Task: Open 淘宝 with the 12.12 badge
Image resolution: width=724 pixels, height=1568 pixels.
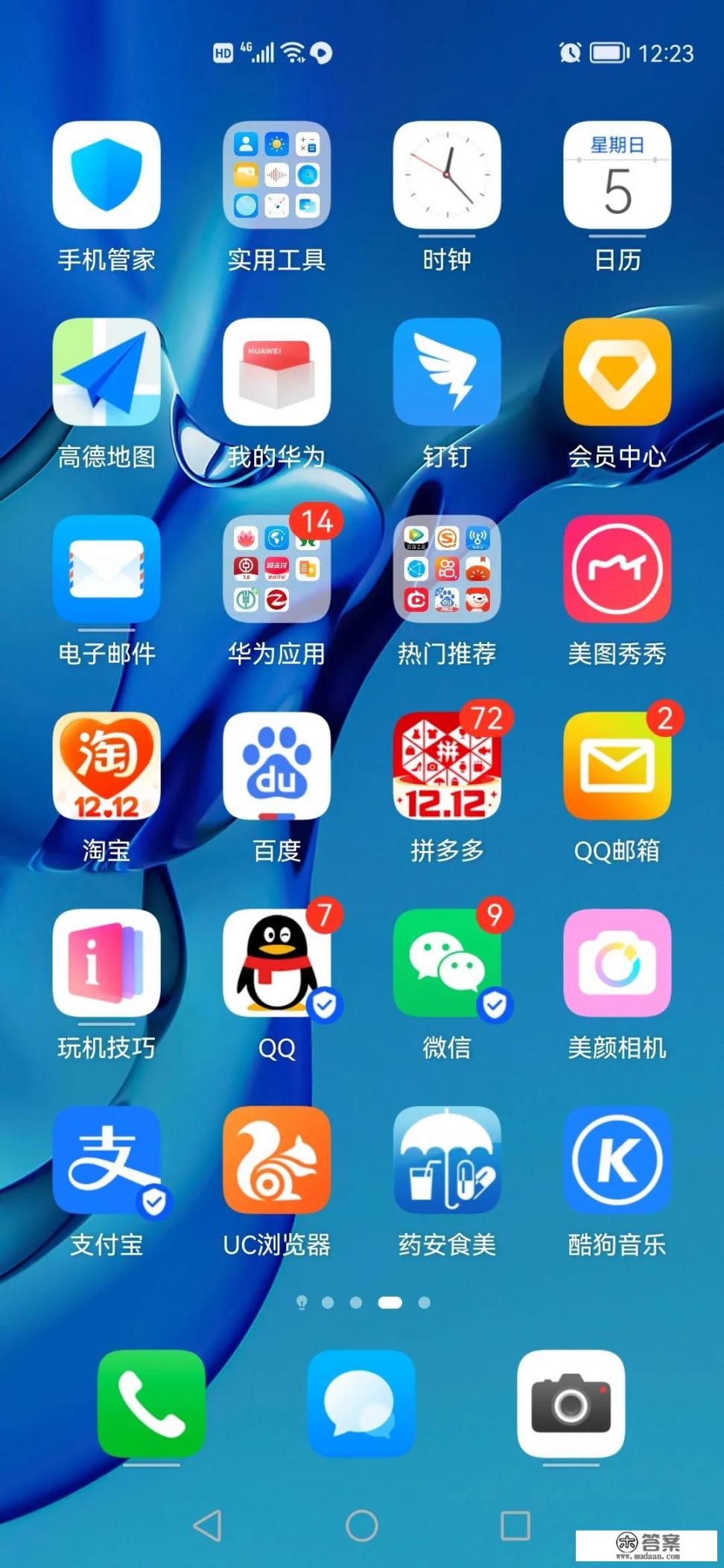Action: 106,767
